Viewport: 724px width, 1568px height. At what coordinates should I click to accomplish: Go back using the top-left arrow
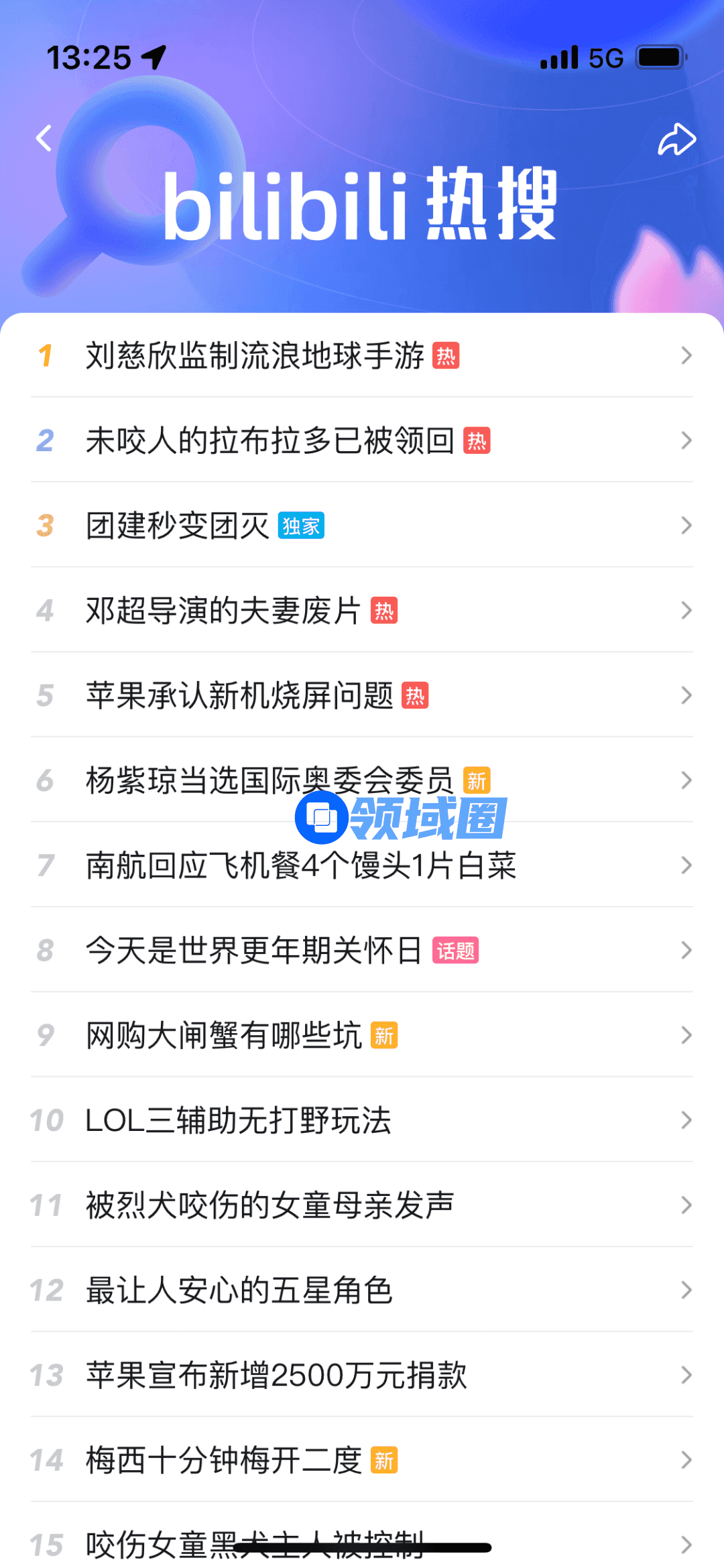[x=44, y=139]
